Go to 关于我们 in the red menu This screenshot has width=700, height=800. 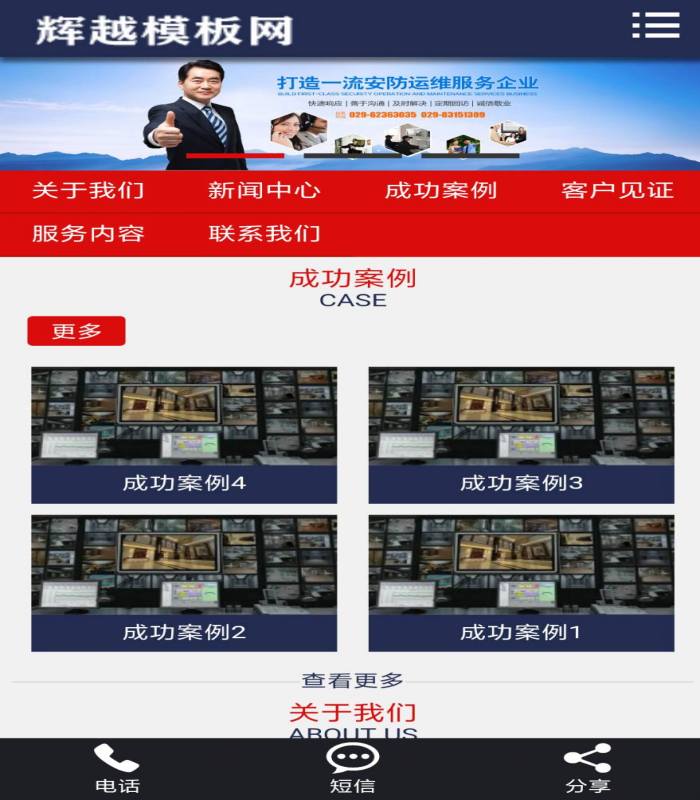[88, 191]
